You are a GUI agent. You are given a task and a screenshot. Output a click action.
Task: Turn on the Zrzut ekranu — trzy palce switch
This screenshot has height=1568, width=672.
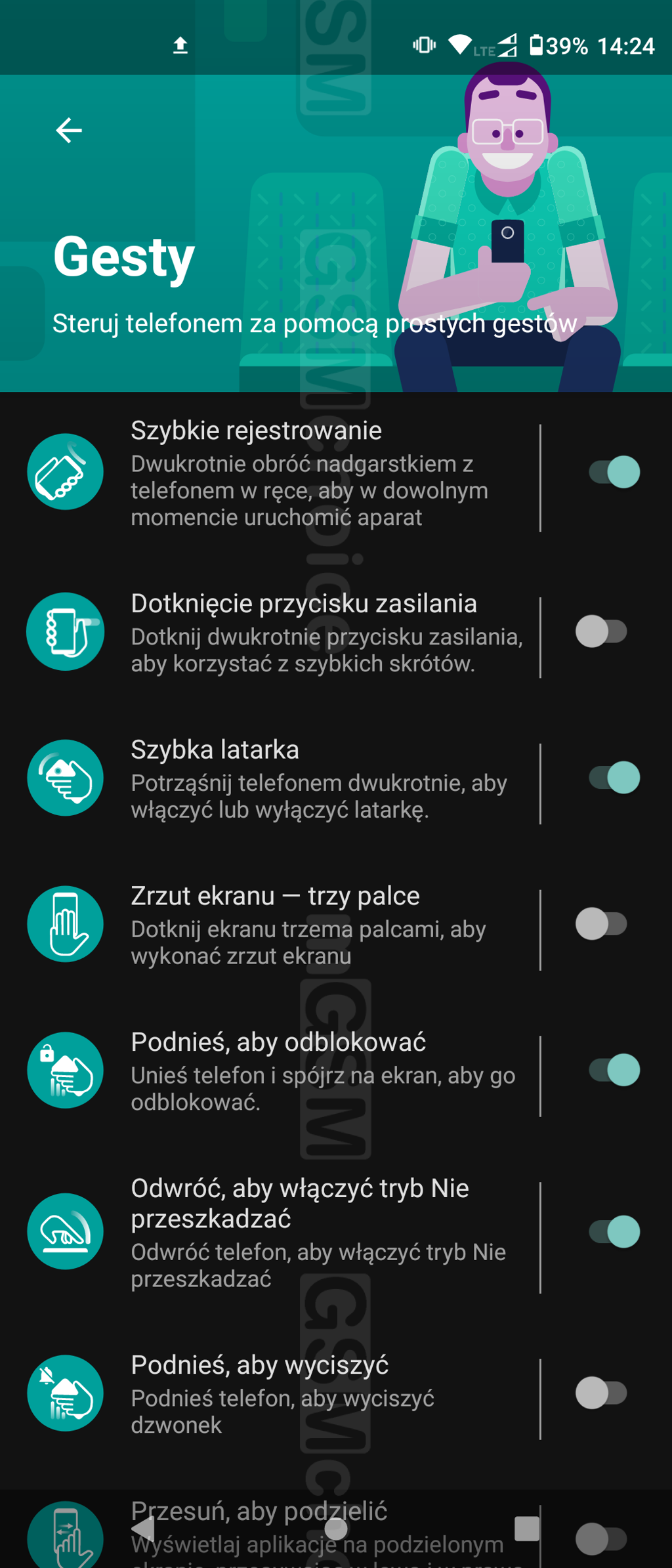(x=601, y=924)
